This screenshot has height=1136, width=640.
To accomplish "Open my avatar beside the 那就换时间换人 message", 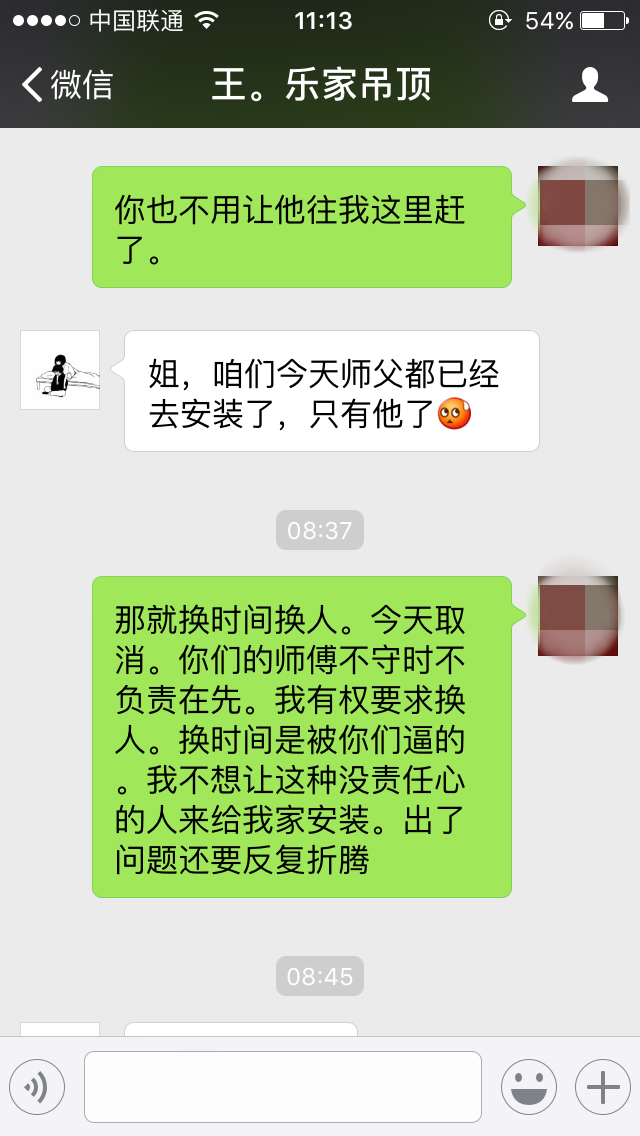I will [x=578, y=616].
